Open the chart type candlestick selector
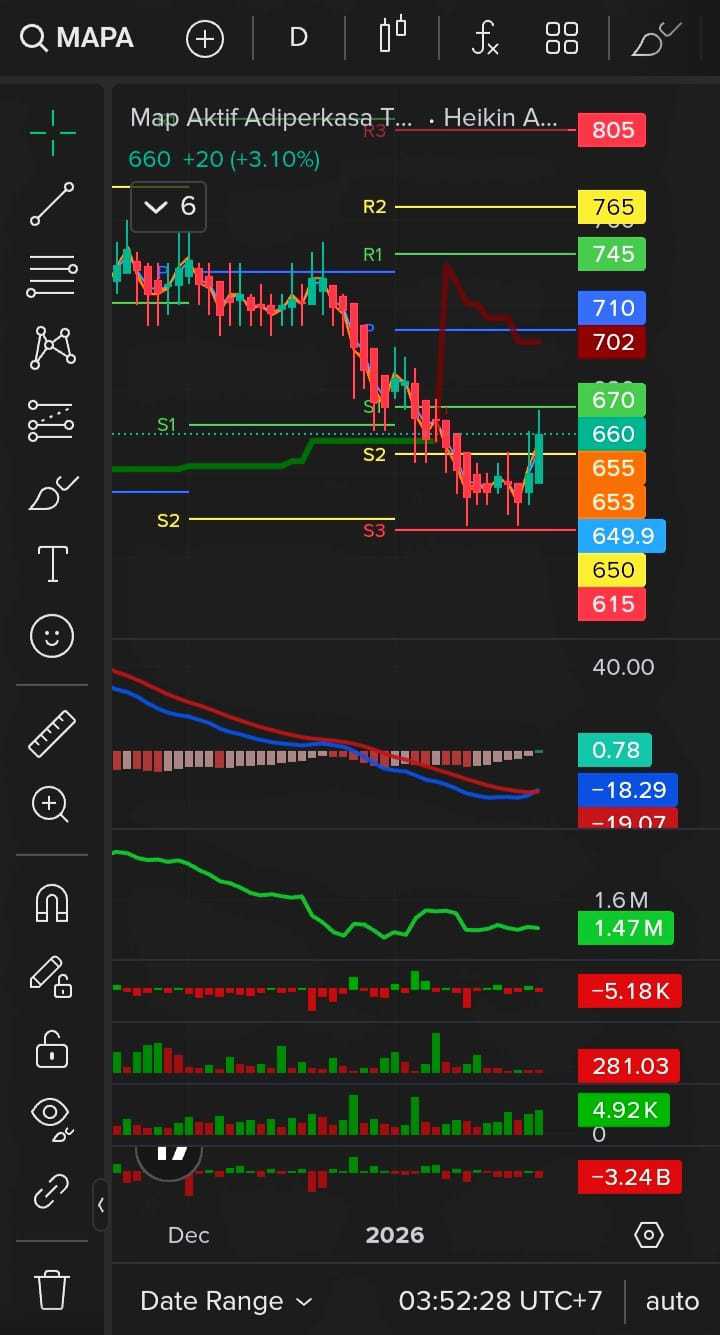 coord(393,36)
